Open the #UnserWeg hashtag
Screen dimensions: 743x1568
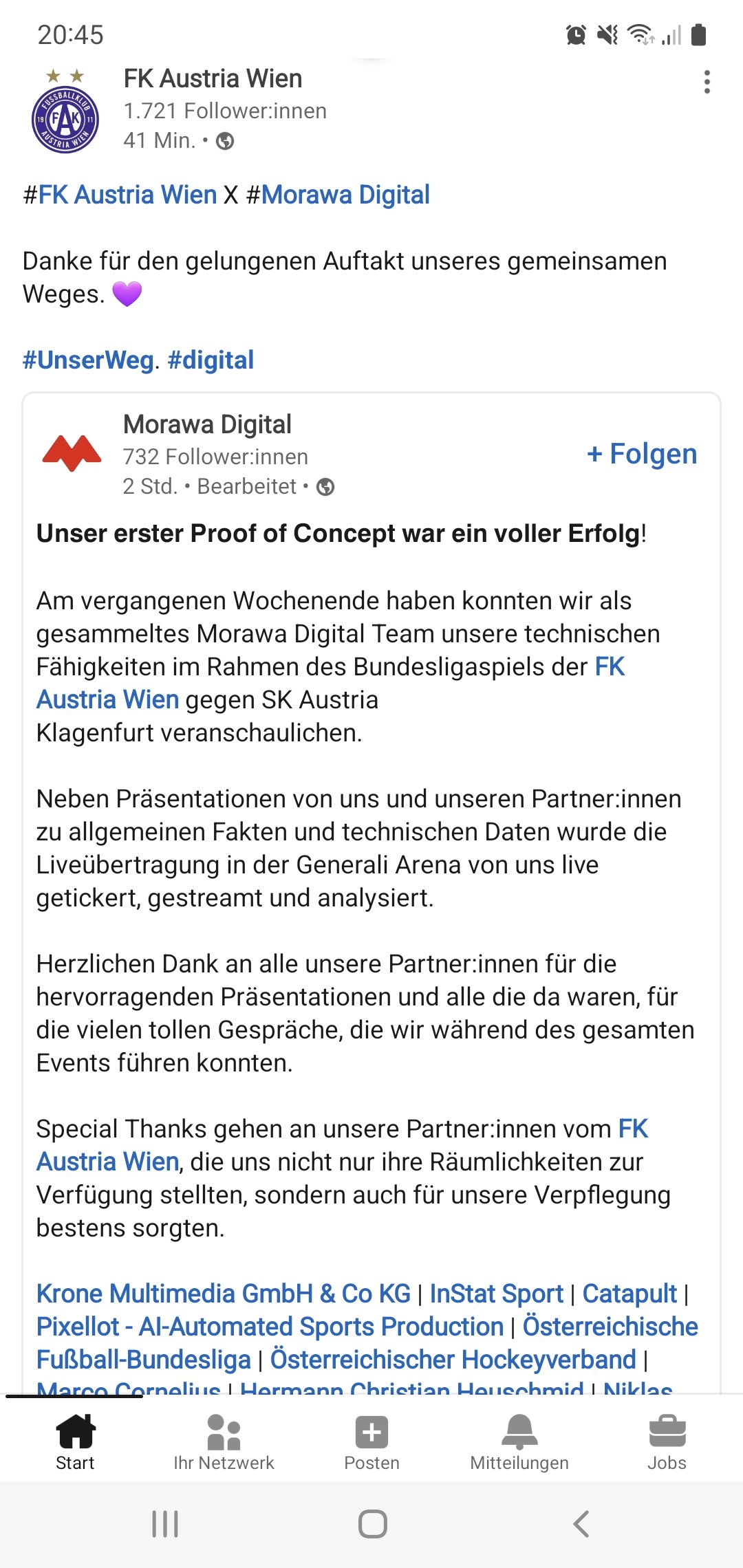(88, 360)
